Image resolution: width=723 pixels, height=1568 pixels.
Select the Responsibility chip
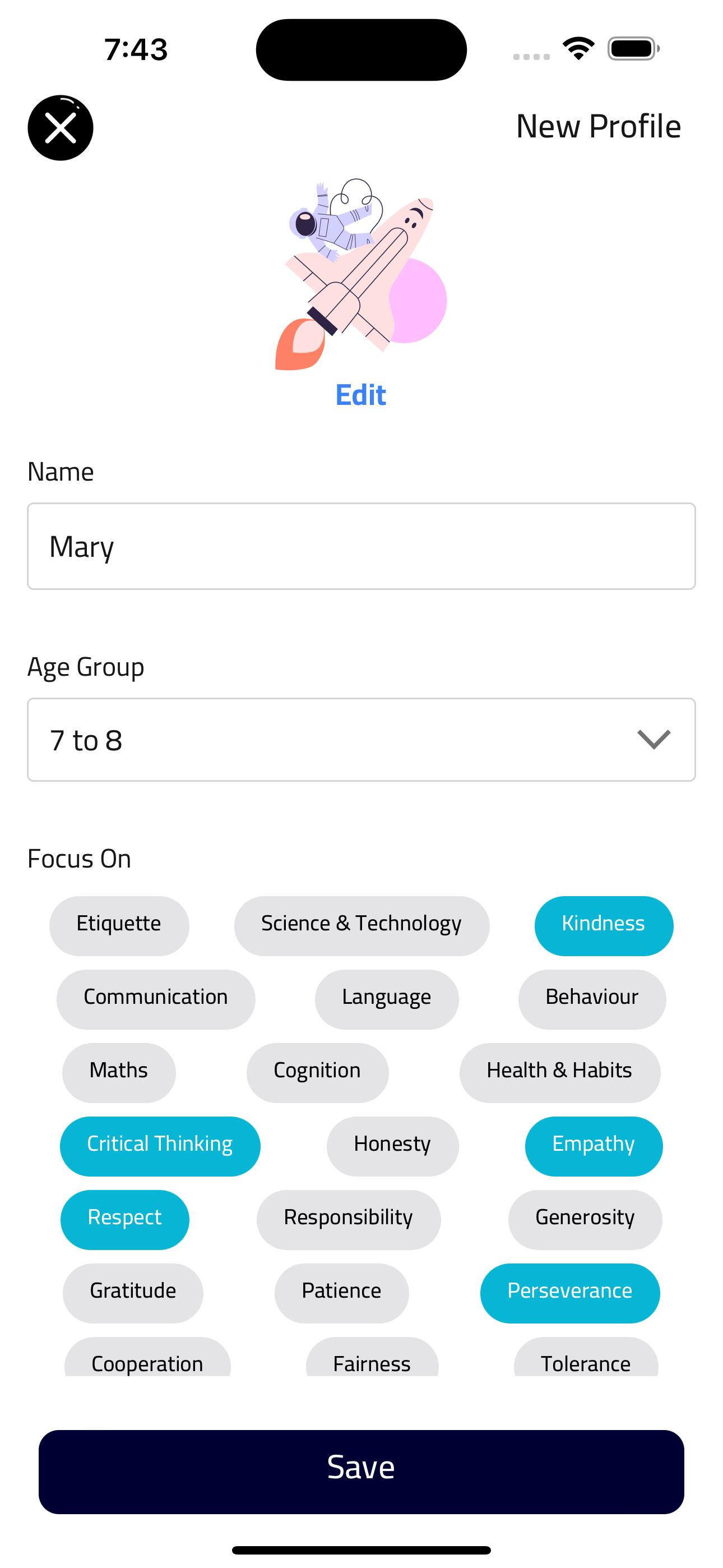[x=349, y=1220]
